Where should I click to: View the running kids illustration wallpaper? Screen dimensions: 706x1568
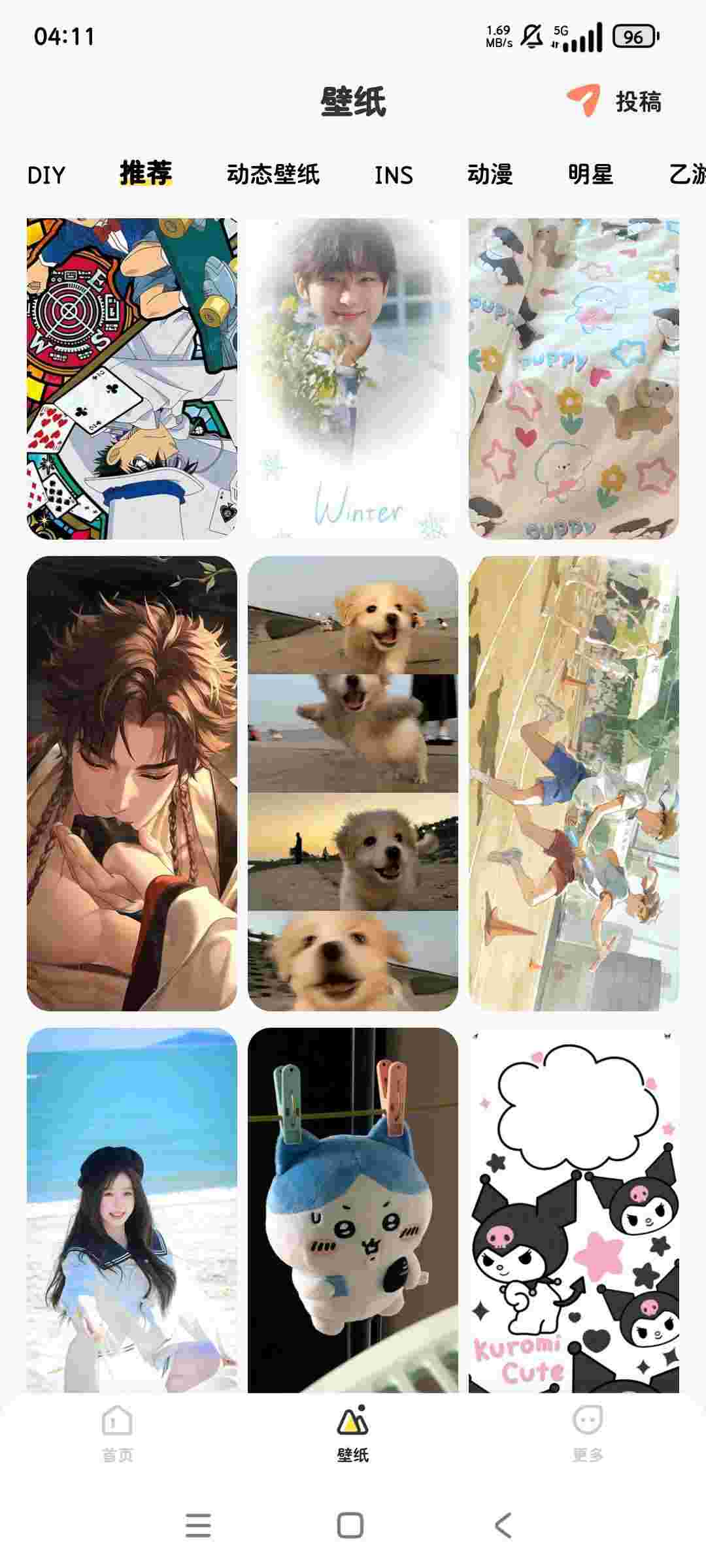pos(573,783)
